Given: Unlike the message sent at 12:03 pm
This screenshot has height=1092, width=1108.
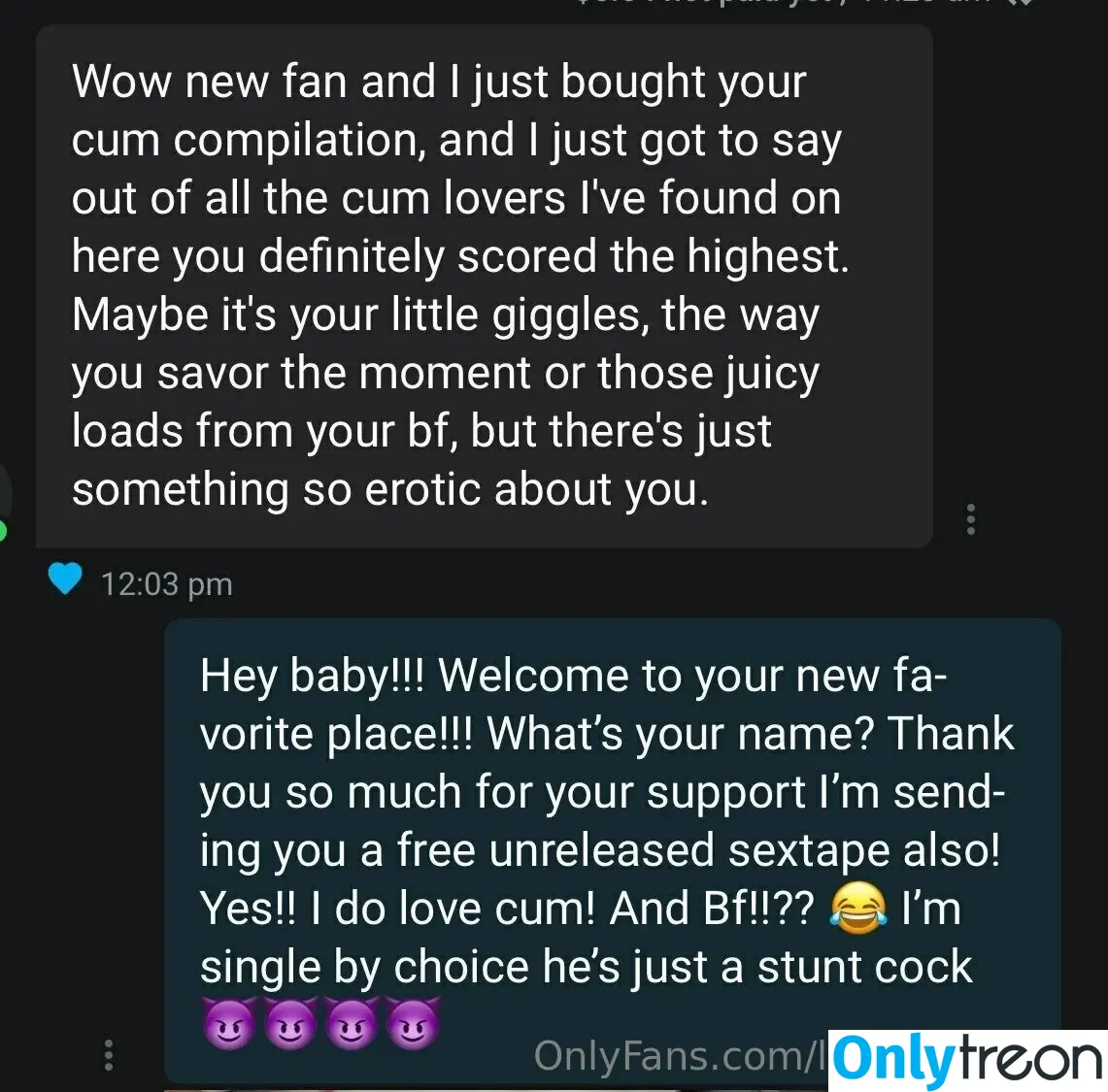Looking at the screenshot, I should [65, 580].
